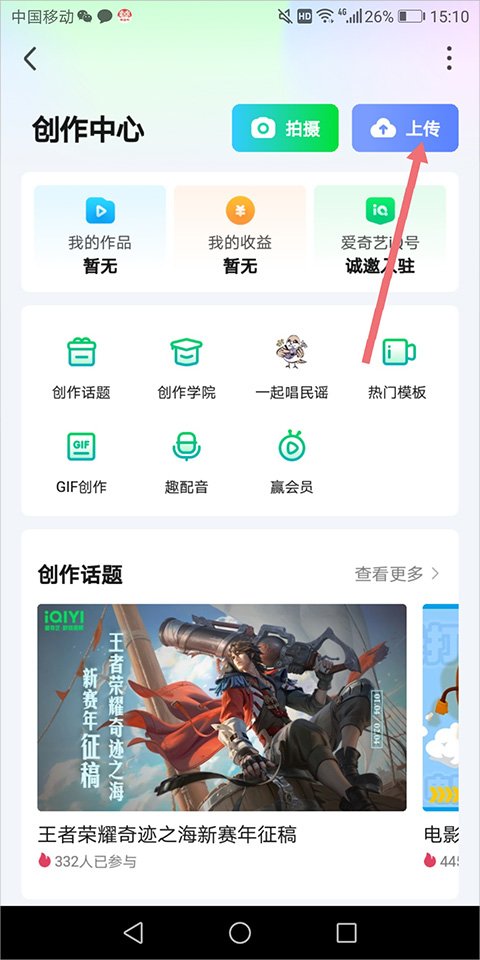480x960 pixels.
Task: Open 一起唱民谣
Action: [291, 367]
